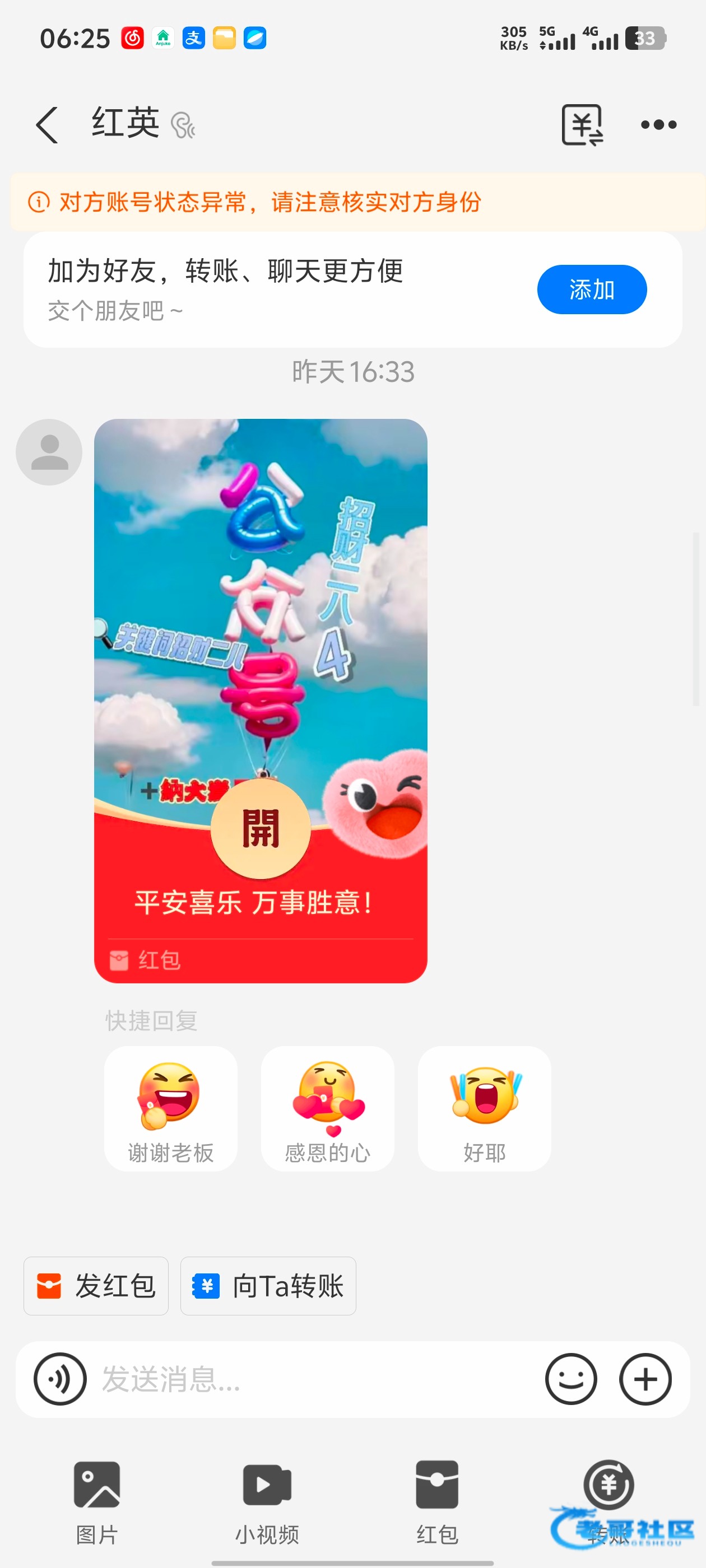The image size is (706, 1568).
Task: Open 红英's avatar profile
Action: 49,452
